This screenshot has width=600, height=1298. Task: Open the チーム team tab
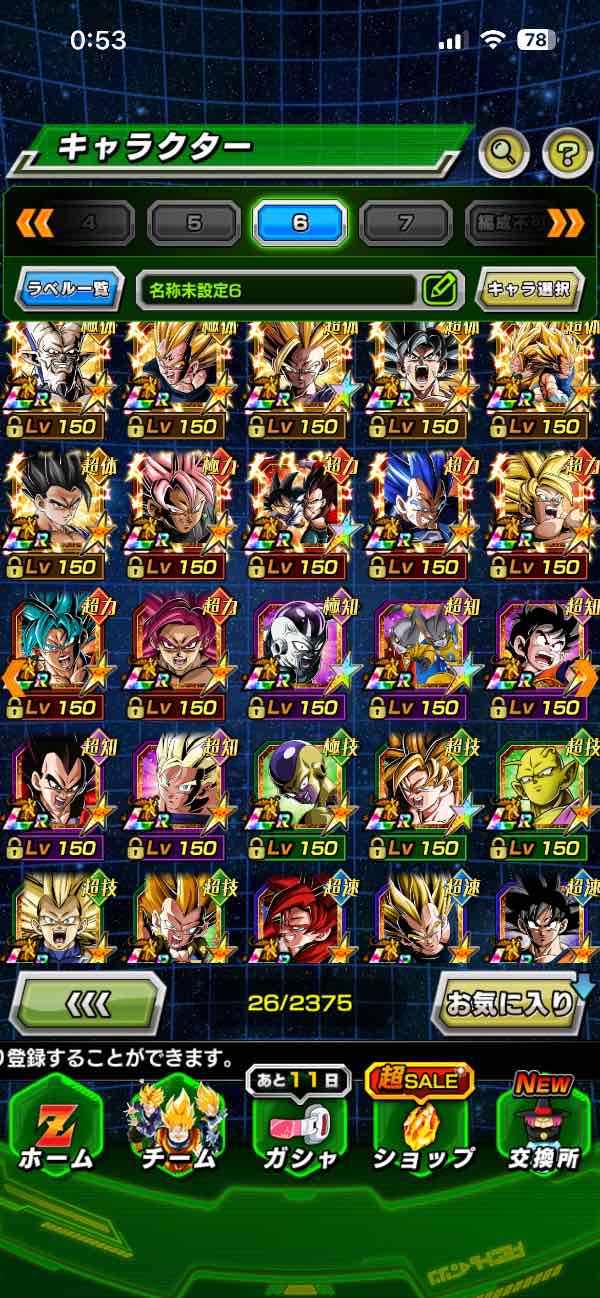(178, 1125)
